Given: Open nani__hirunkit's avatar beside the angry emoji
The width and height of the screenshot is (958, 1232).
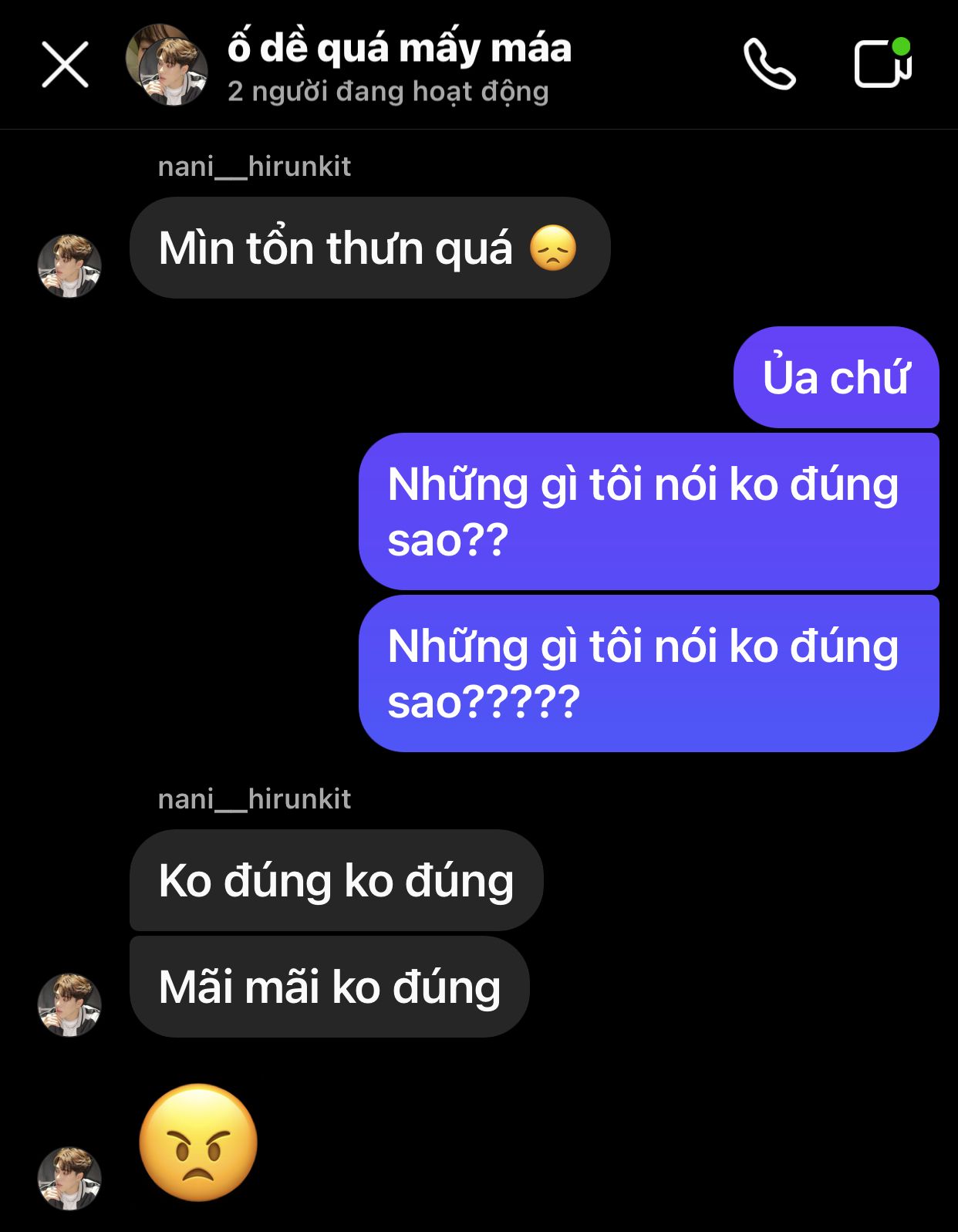Looking at the screenshot, I should click(x=69, y=1178).
